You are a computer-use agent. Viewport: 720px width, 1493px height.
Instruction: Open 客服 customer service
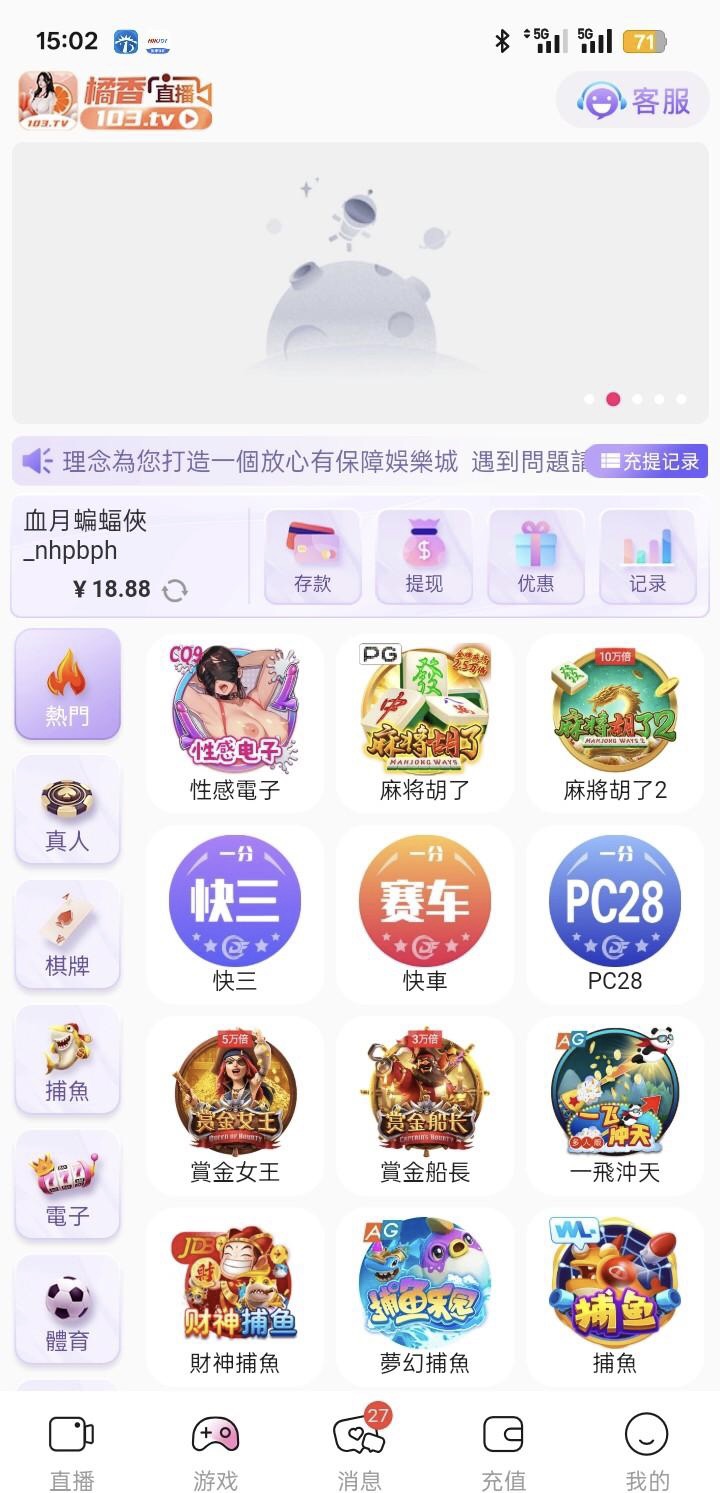pyautogui.click(x=634, y=101)
